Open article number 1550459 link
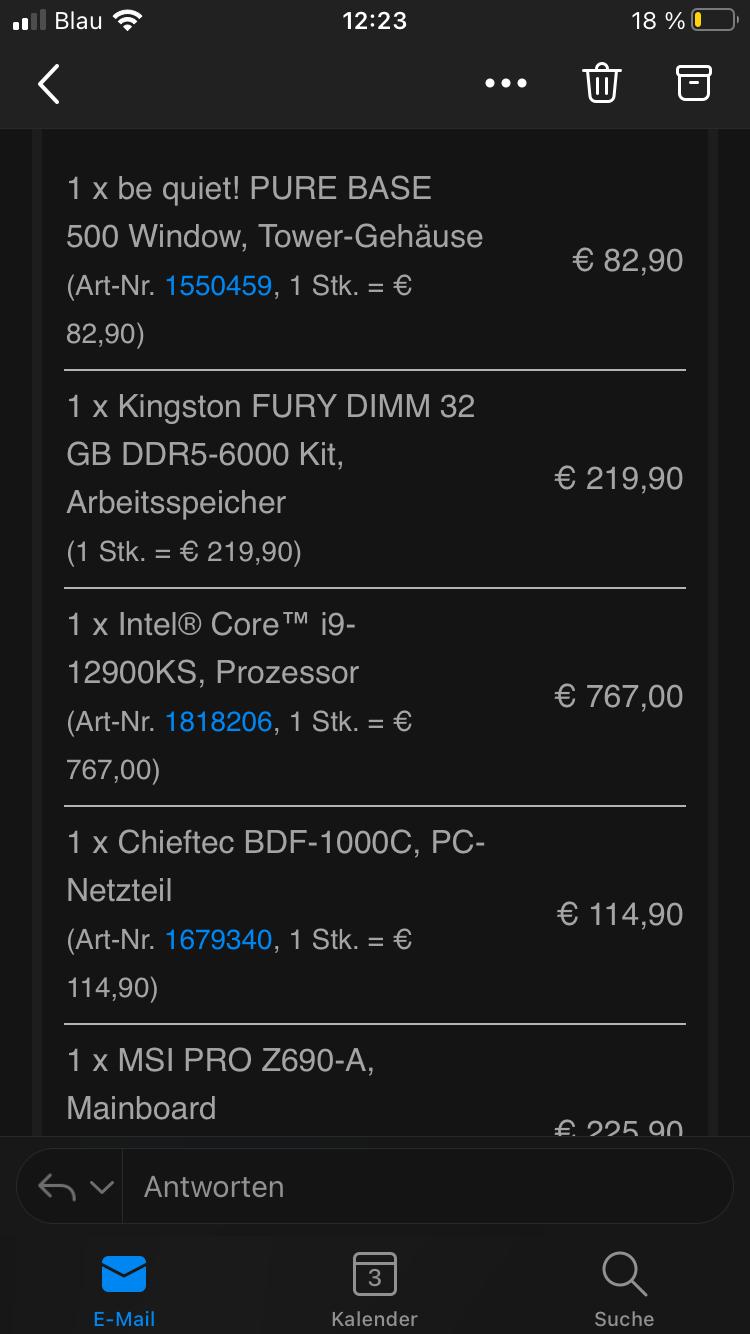The image size is (750, 1334). (218, 286)
